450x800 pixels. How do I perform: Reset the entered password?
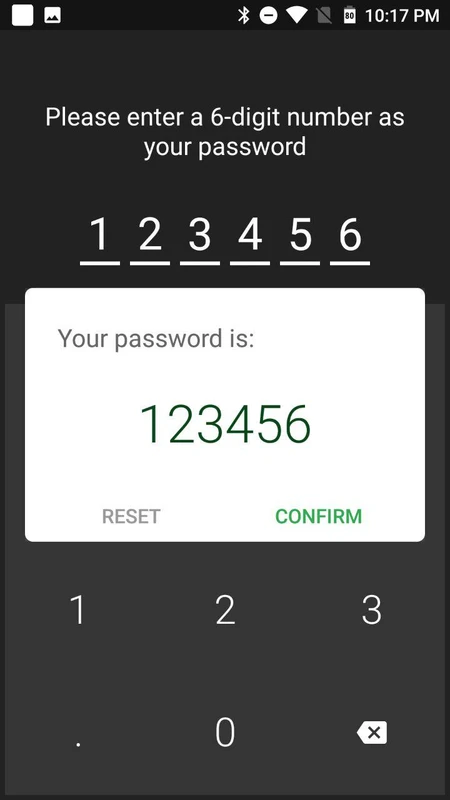click(x=131, y=516)
